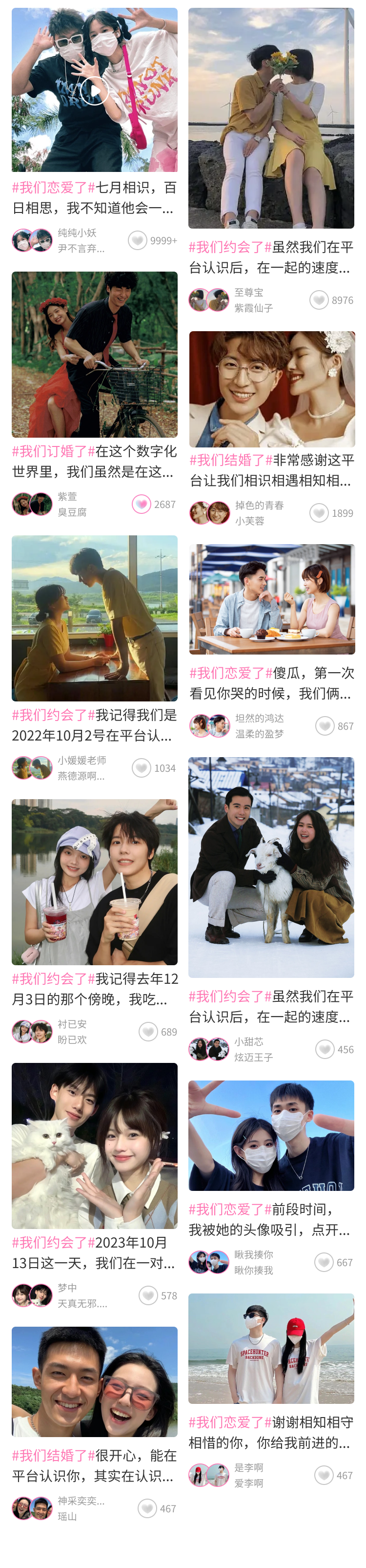Like 瞅我揍你's post with 667 likes

coord(324,1262)
